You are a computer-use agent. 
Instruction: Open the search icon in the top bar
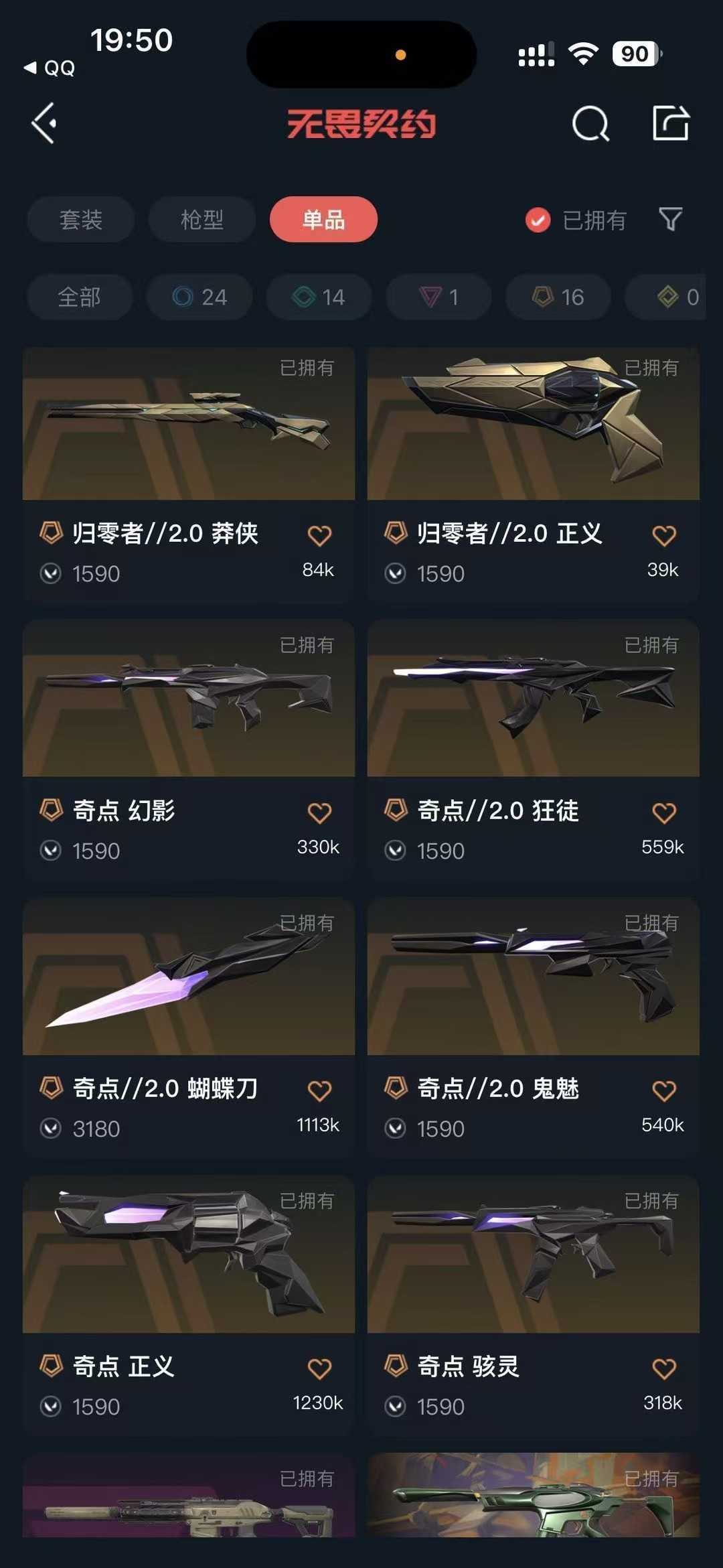click(x=588, y=123)
